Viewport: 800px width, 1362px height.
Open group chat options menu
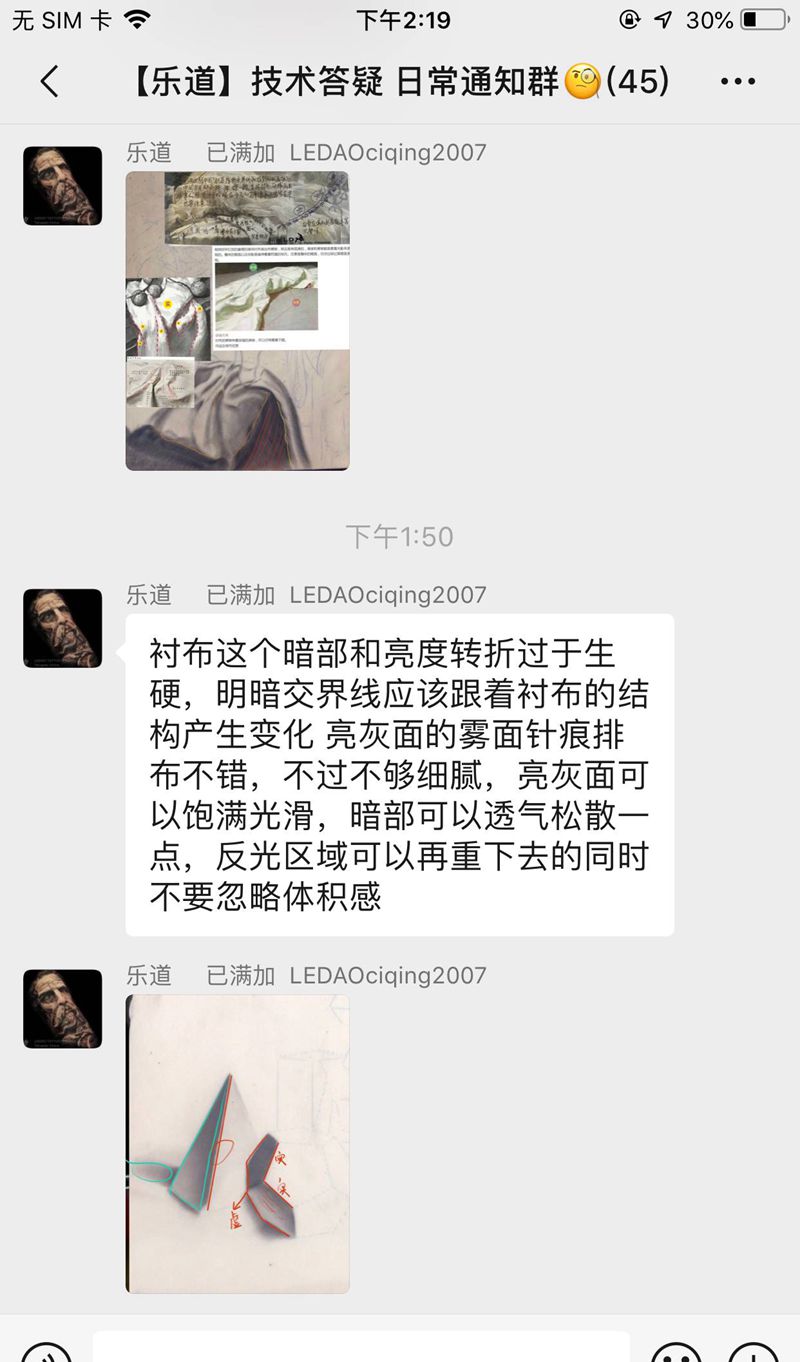738,82
